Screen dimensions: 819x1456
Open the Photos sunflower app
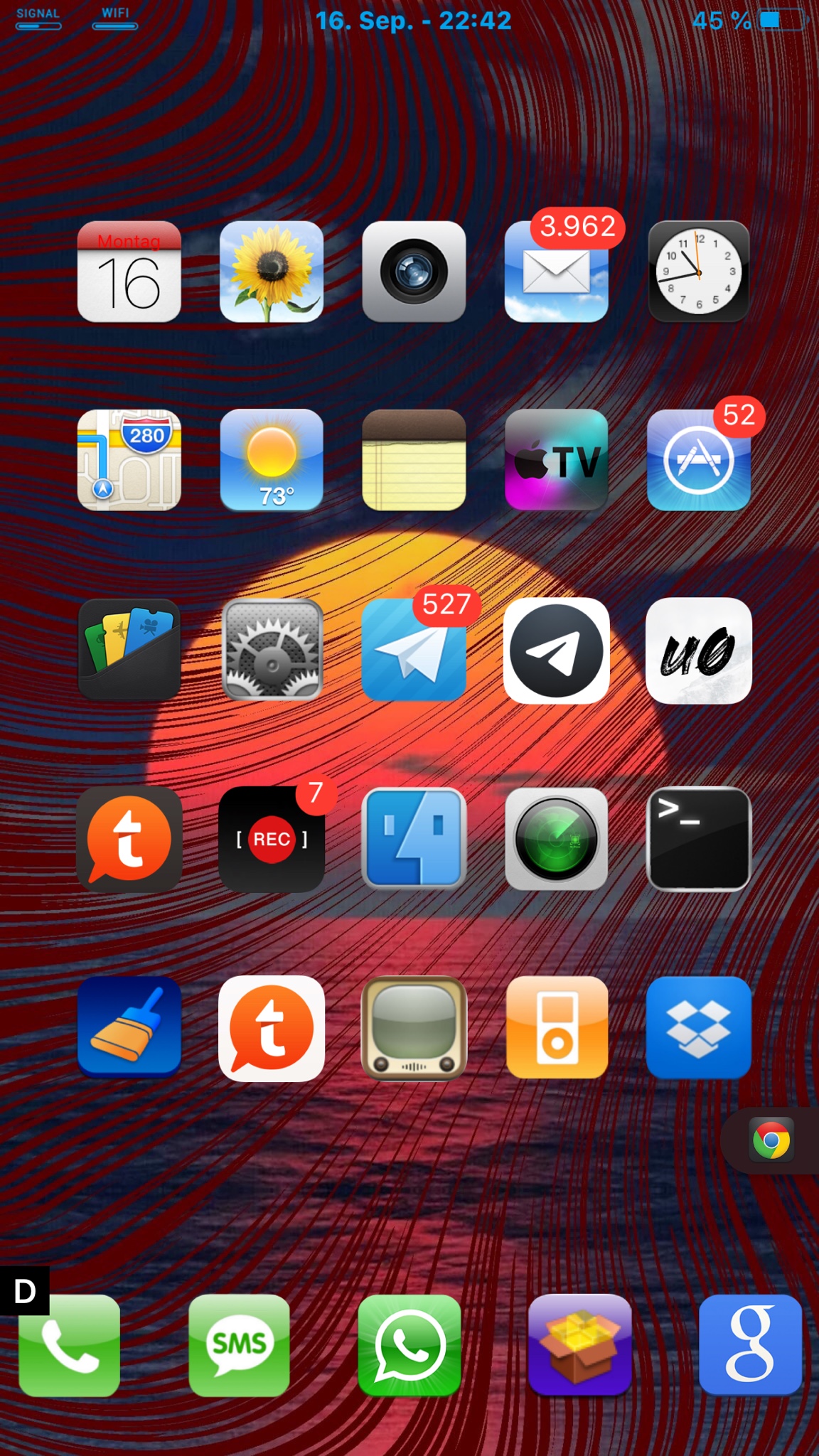point(272,272)
